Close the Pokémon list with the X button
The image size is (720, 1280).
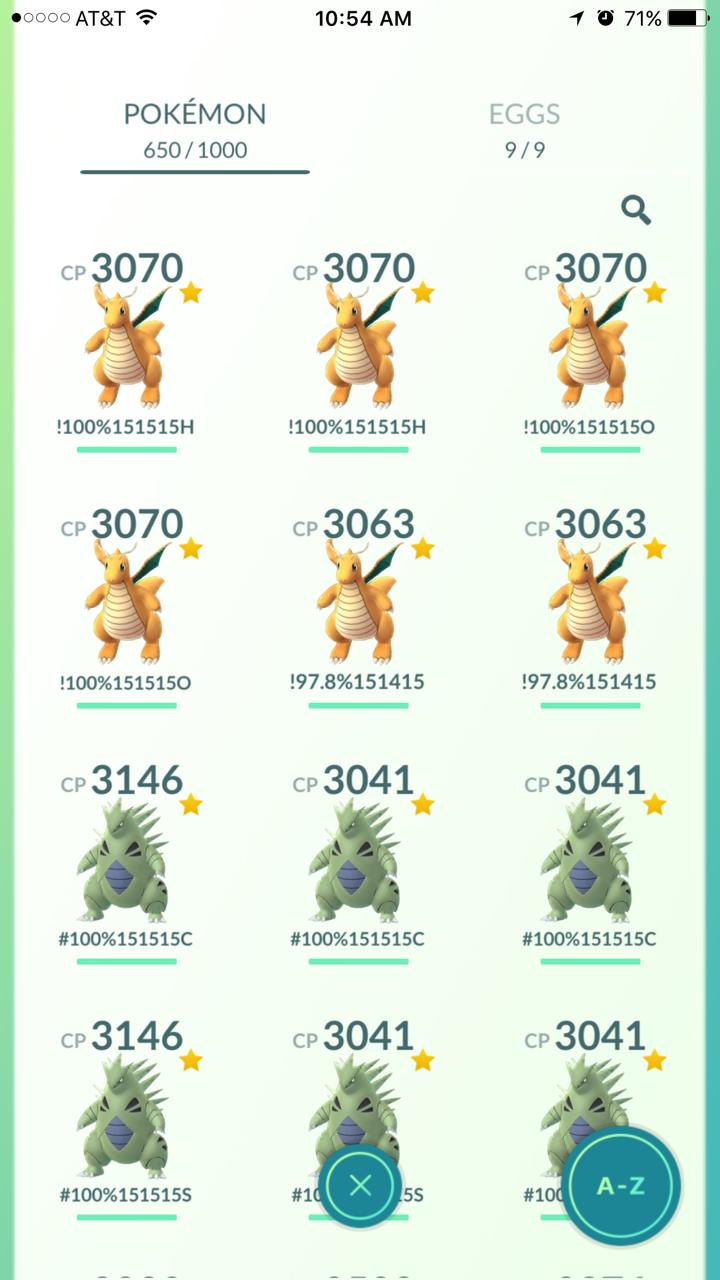coord(361,1186)
